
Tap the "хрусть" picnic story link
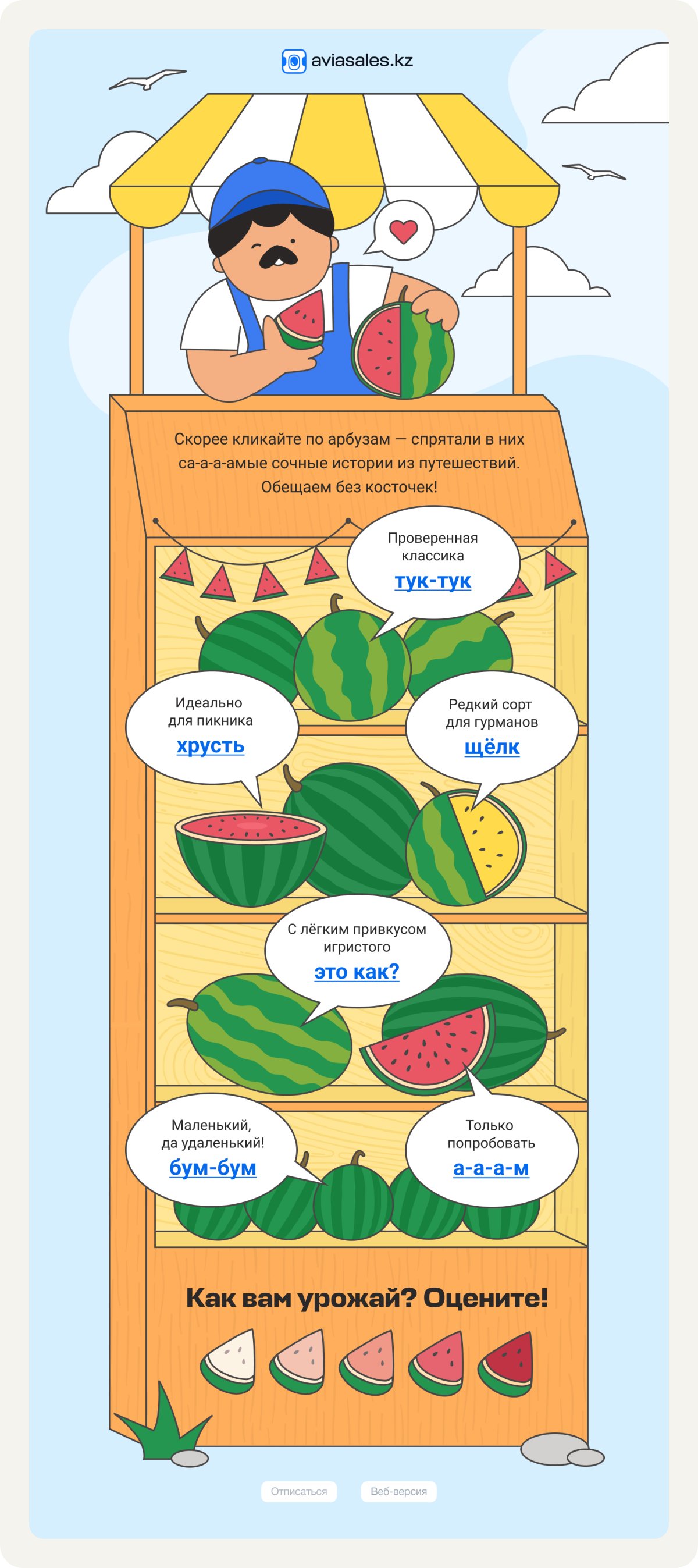[211, 745]
